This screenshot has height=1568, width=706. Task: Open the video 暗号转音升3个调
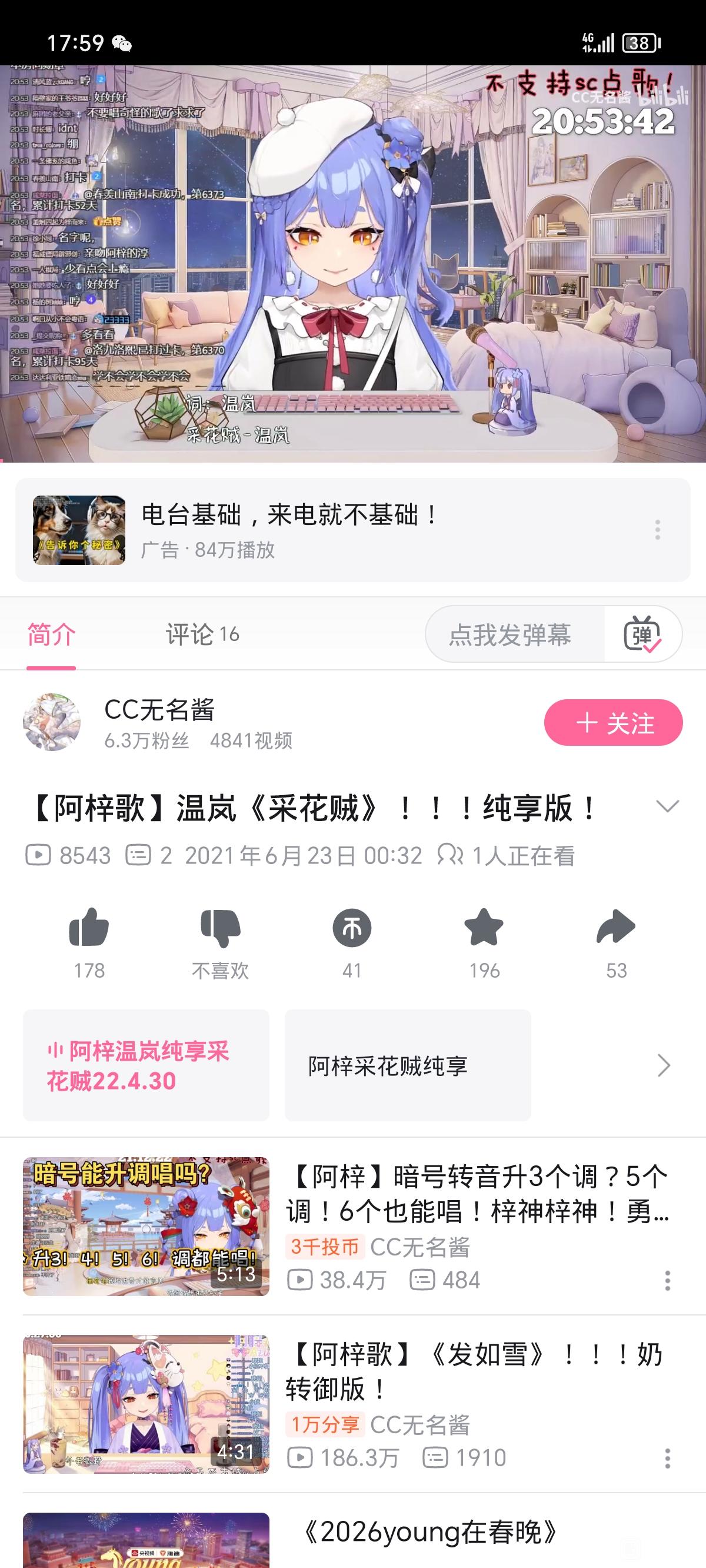point(478,1193)
